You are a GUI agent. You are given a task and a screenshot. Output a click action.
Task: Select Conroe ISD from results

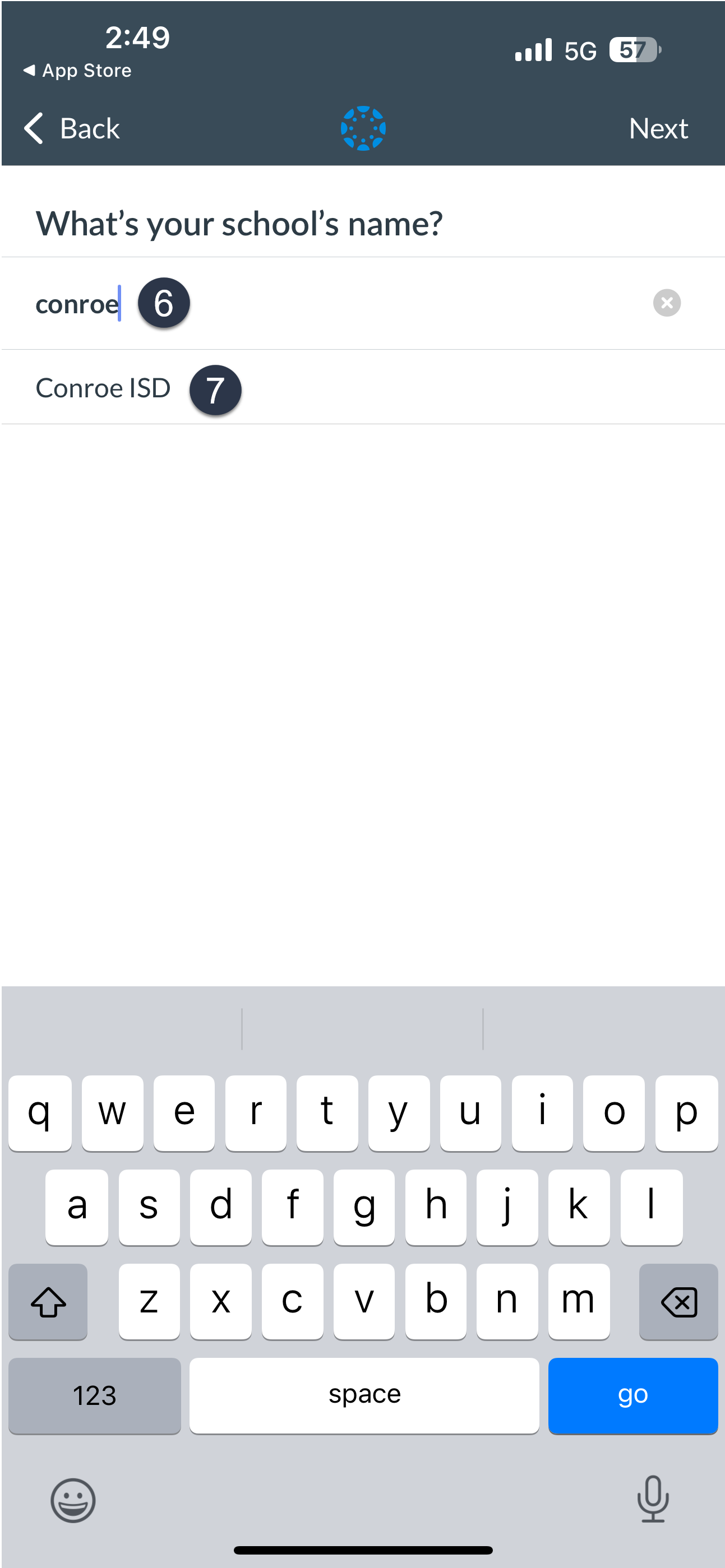[x=104, y=388]
